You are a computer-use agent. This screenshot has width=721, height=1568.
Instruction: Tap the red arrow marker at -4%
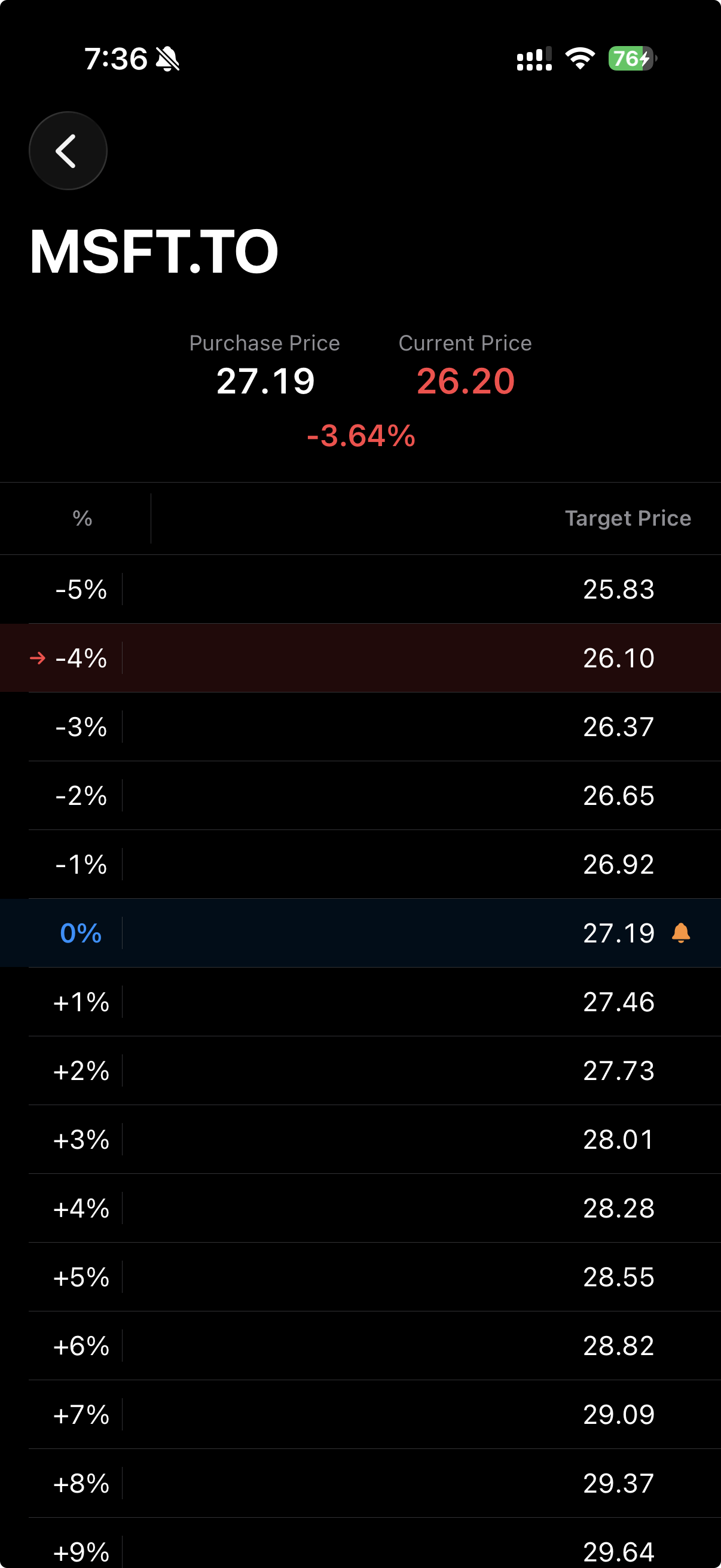pos(38,658)
